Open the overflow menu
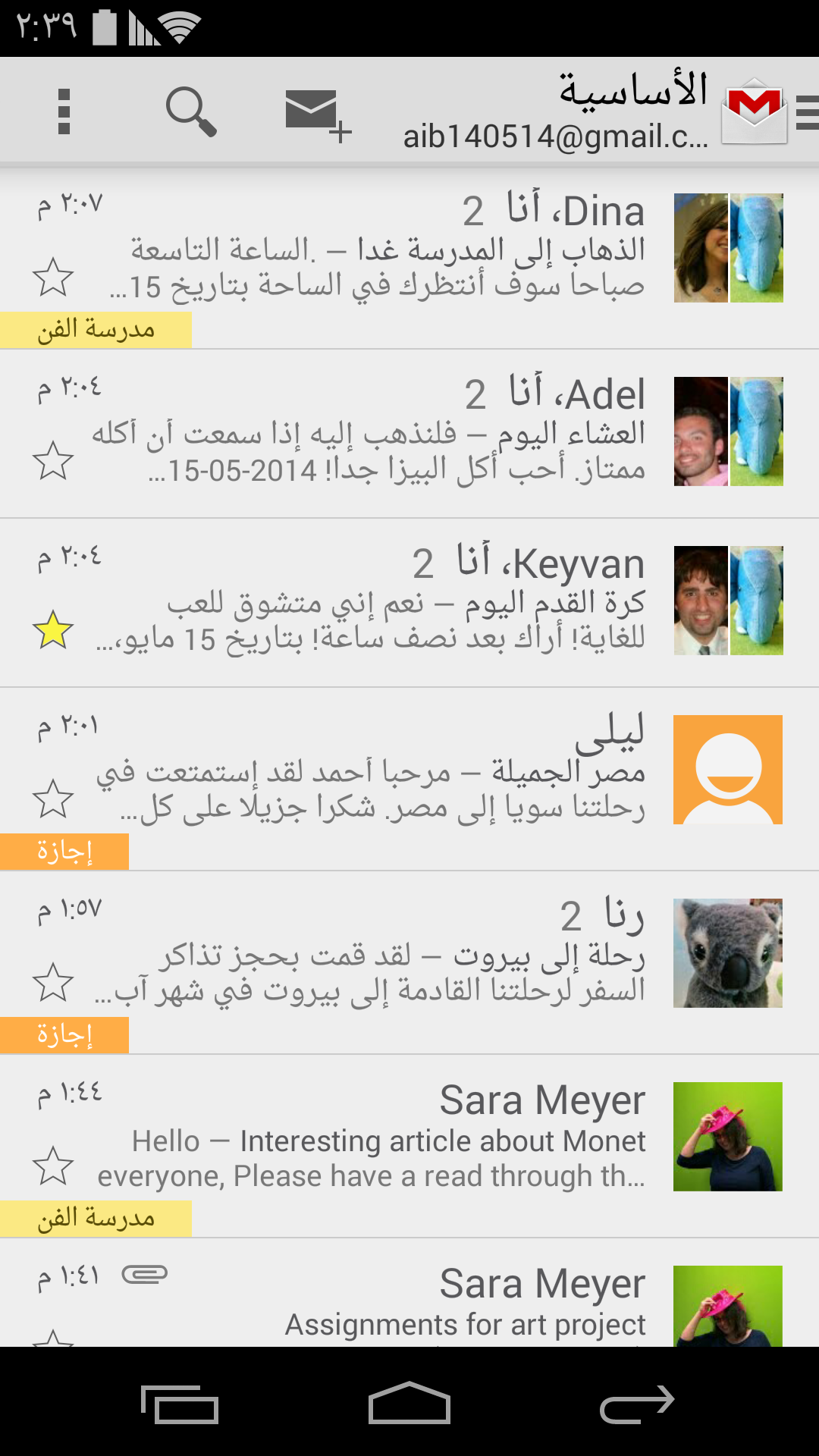Image resolution: width=819 pixels, height=1456 pixels. coord(64,111)
